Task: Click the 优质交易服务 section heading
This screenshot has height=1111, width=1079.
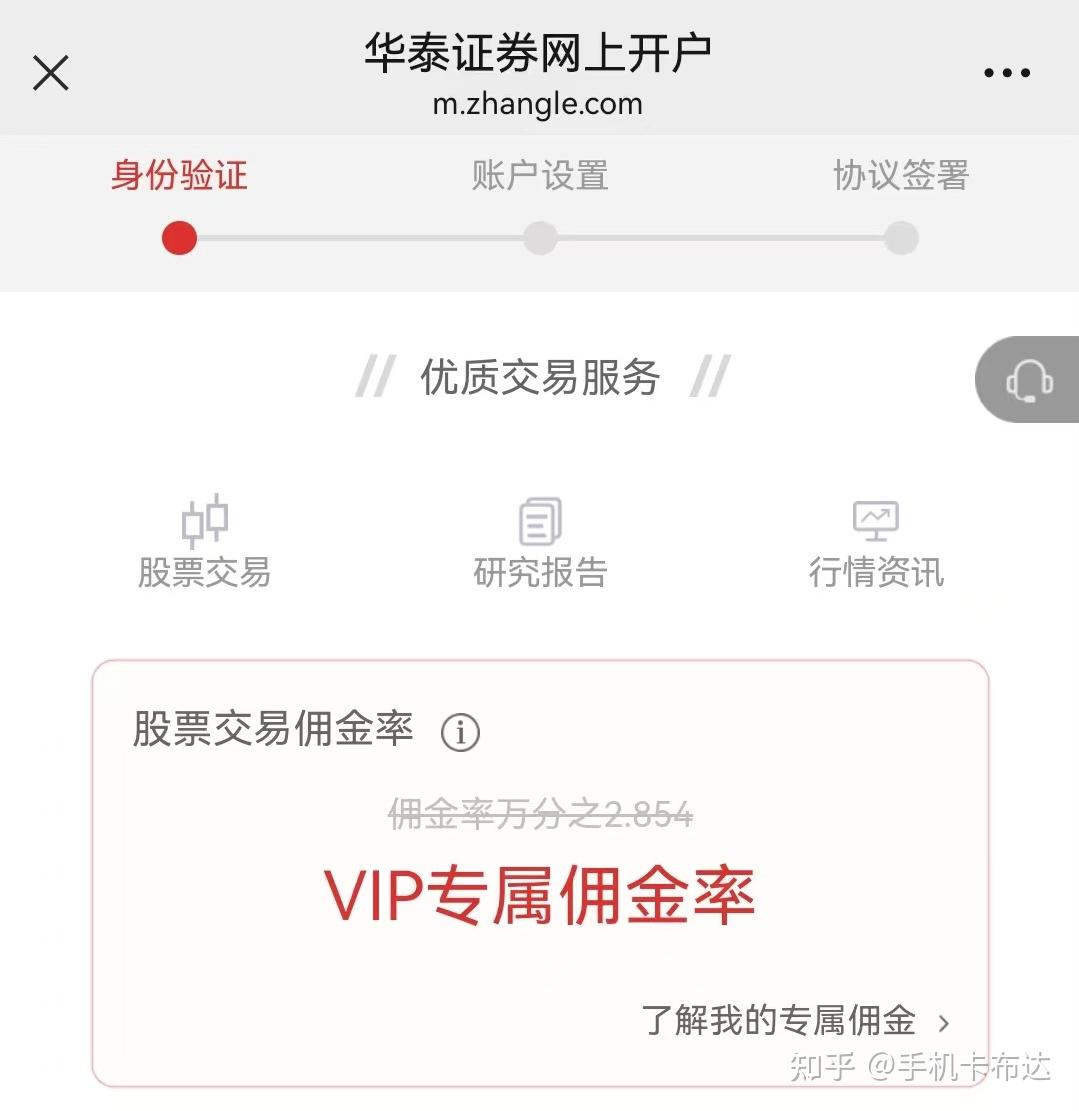Action: [x=539, y=378]
